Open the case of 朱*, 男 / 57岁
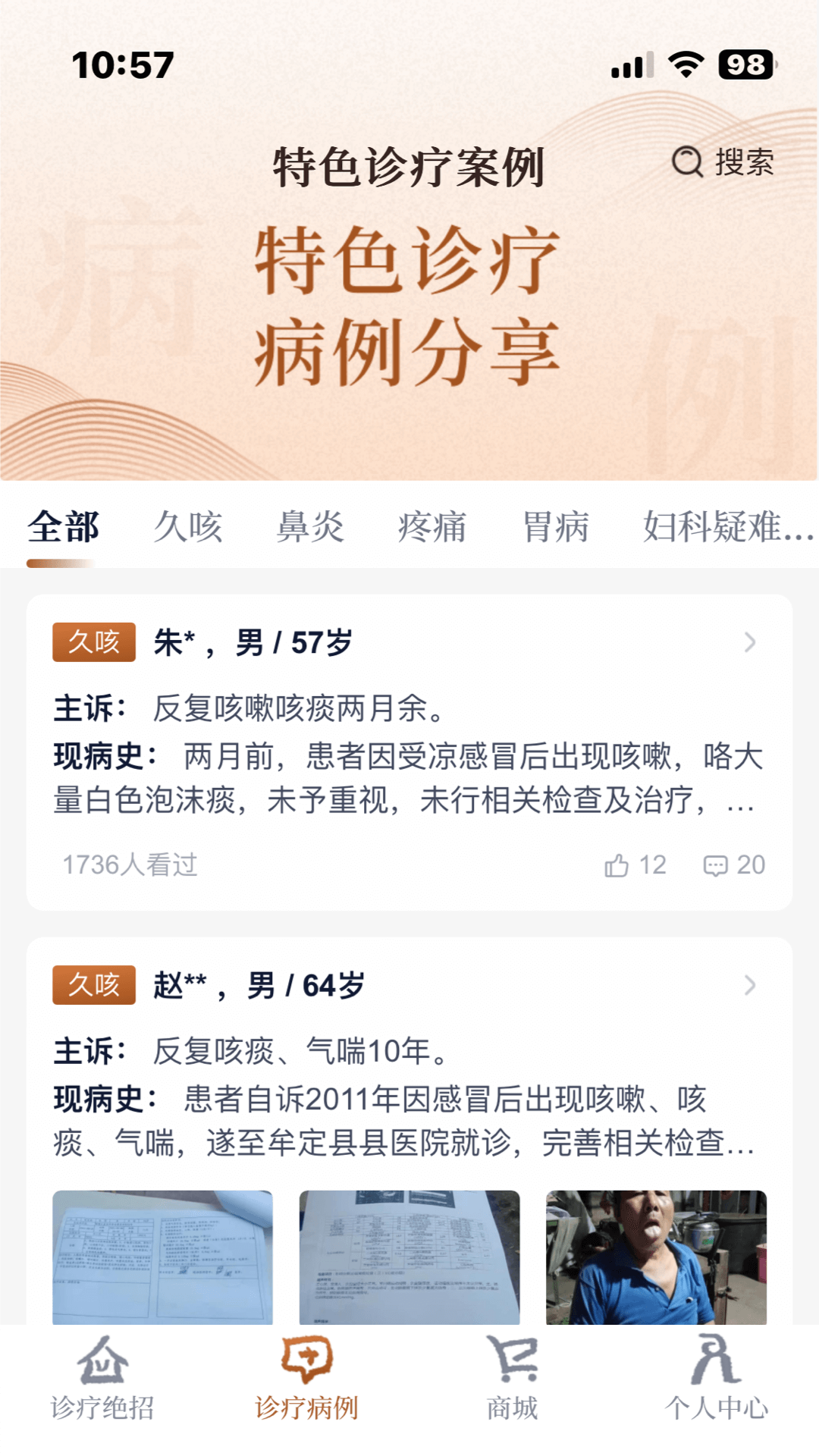 [x=409, y=643]
